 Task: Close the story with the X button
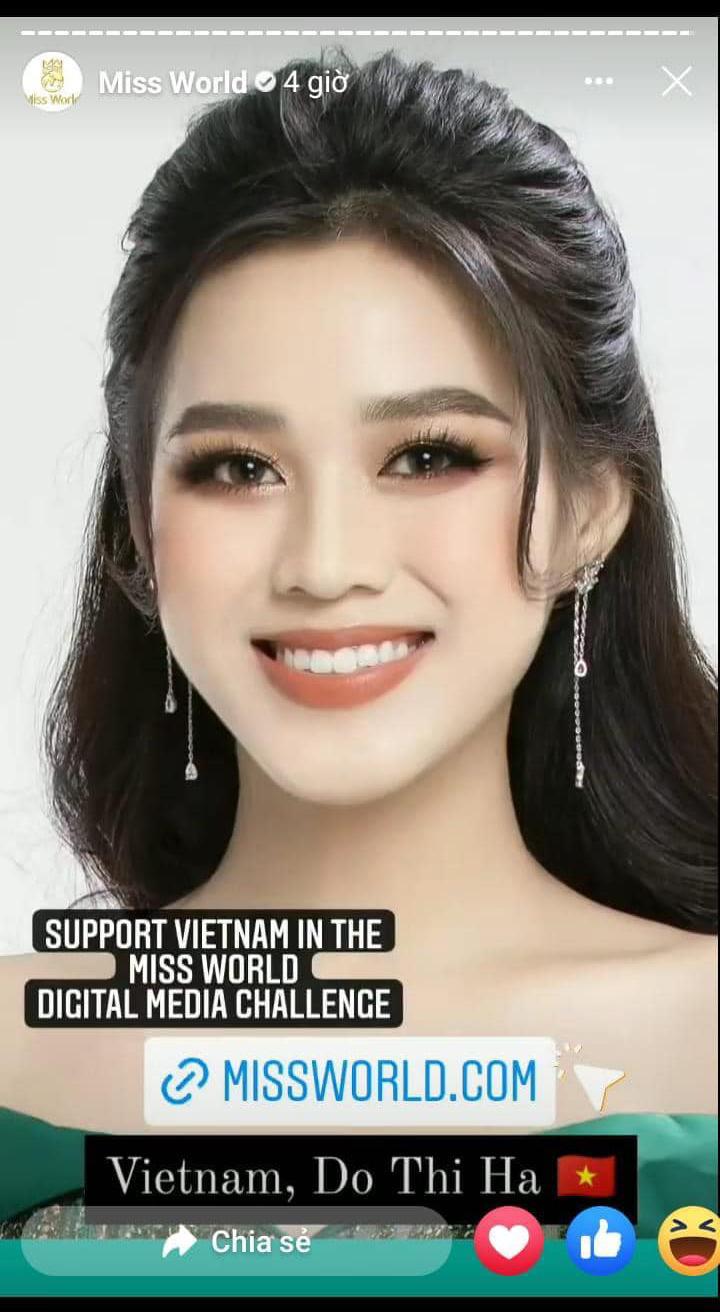678,82
